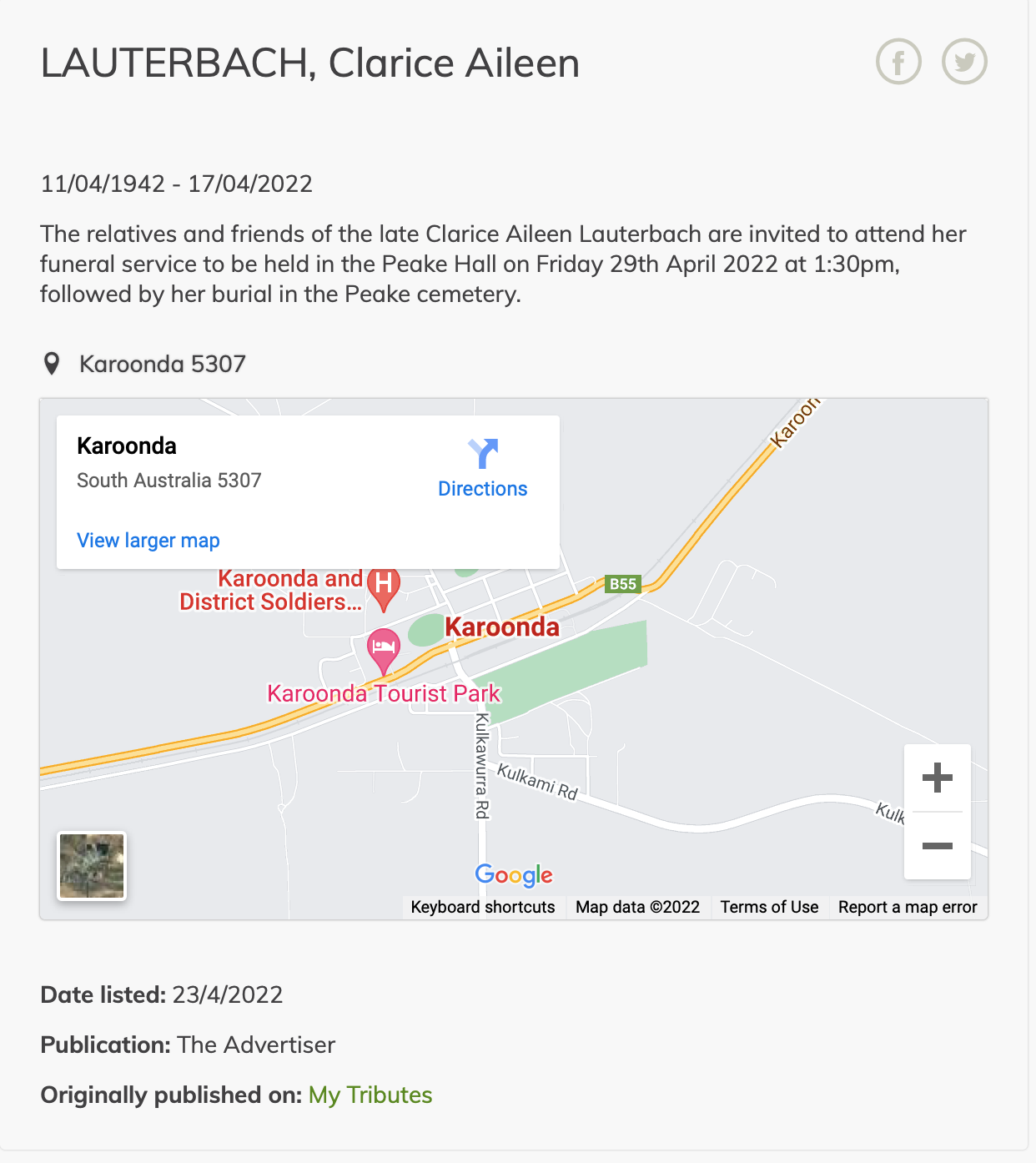Switch the map to satellite view
The image size is (1036, 1163).
tap(92, 866)
